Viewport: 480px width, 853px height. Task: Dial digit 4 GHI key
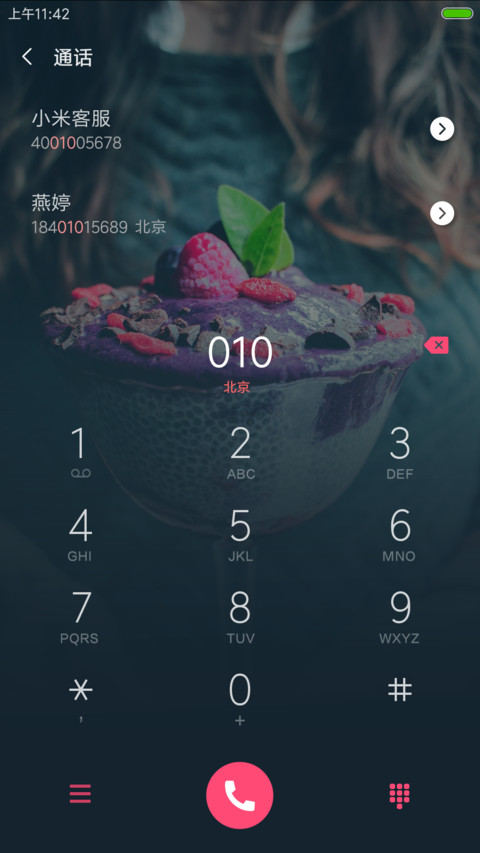point(80,535)
